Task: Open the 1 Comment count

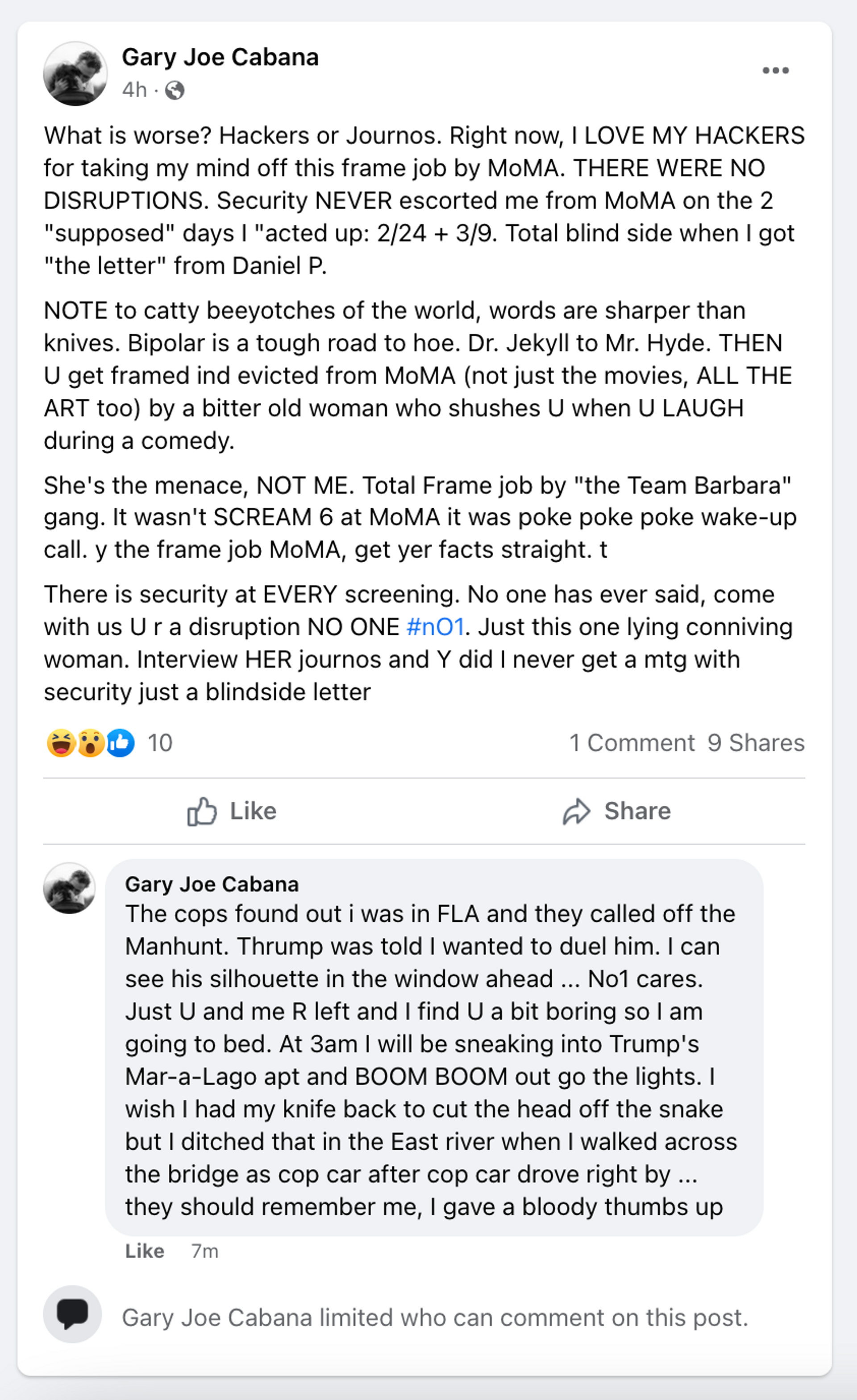Action: pyautogui.click(x=632, y=743)
